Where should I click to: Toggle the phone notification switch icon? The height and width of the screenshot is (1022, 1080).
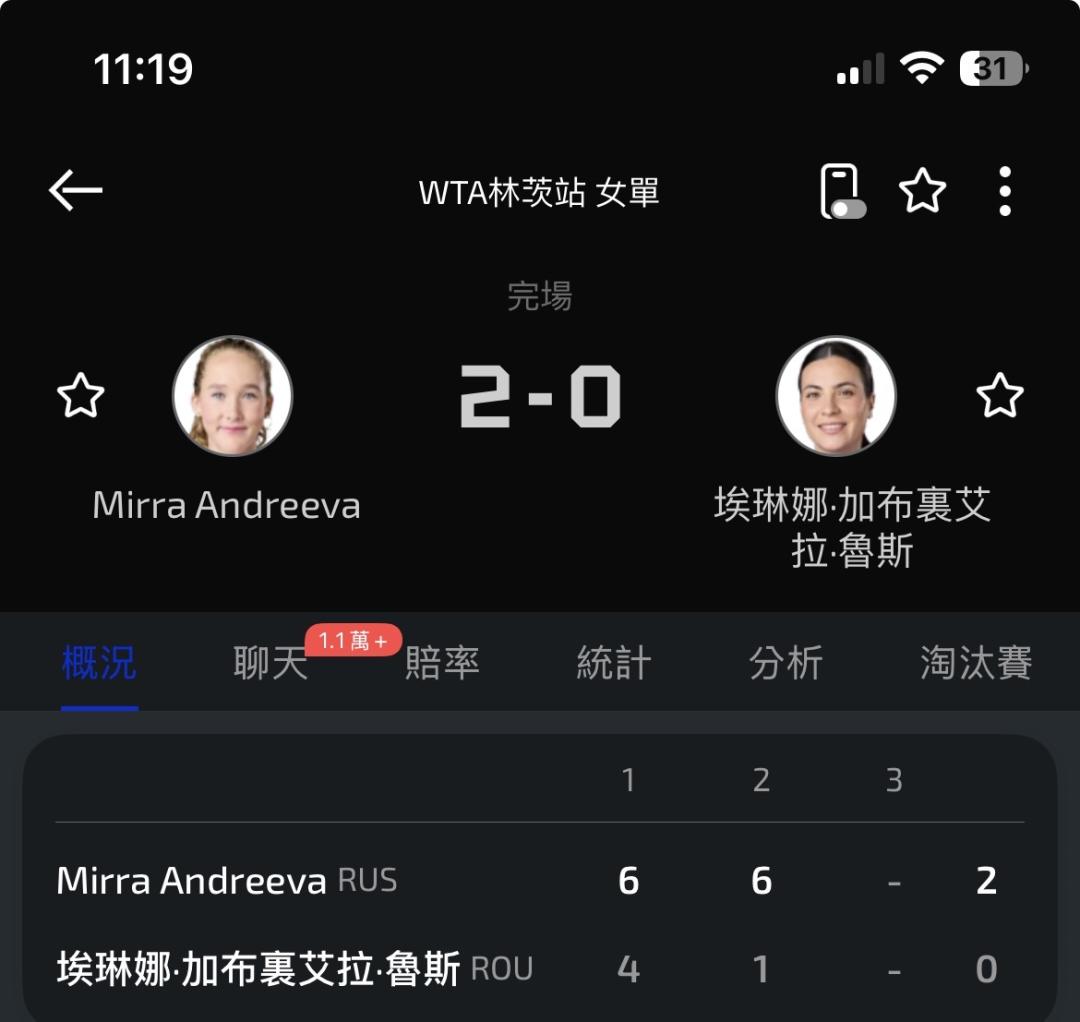click(842, 191)
